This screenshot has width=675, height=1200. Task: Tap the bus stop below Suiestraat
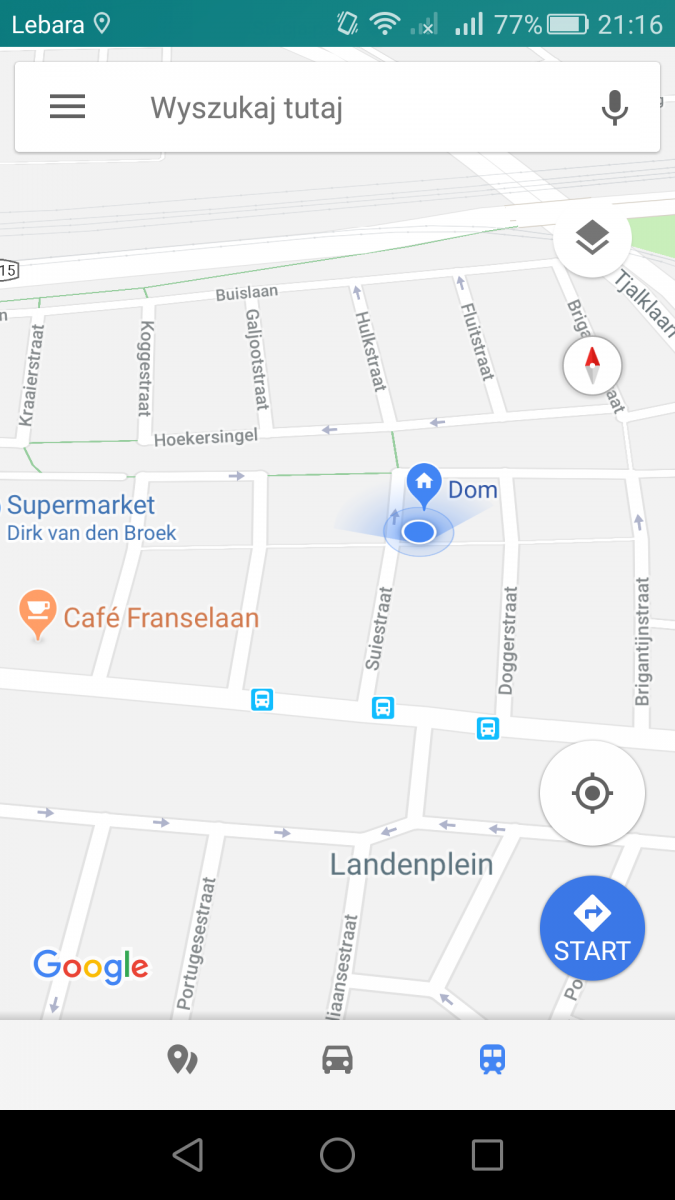[383, 708]
